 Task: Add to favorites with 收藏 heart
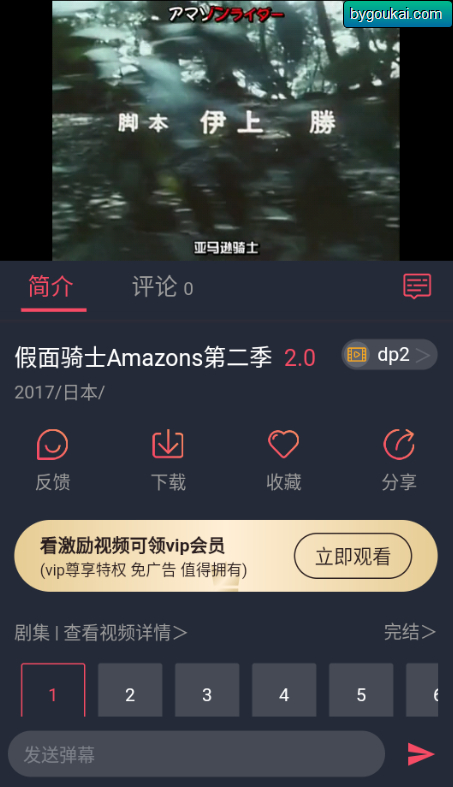tap(283, 460)
